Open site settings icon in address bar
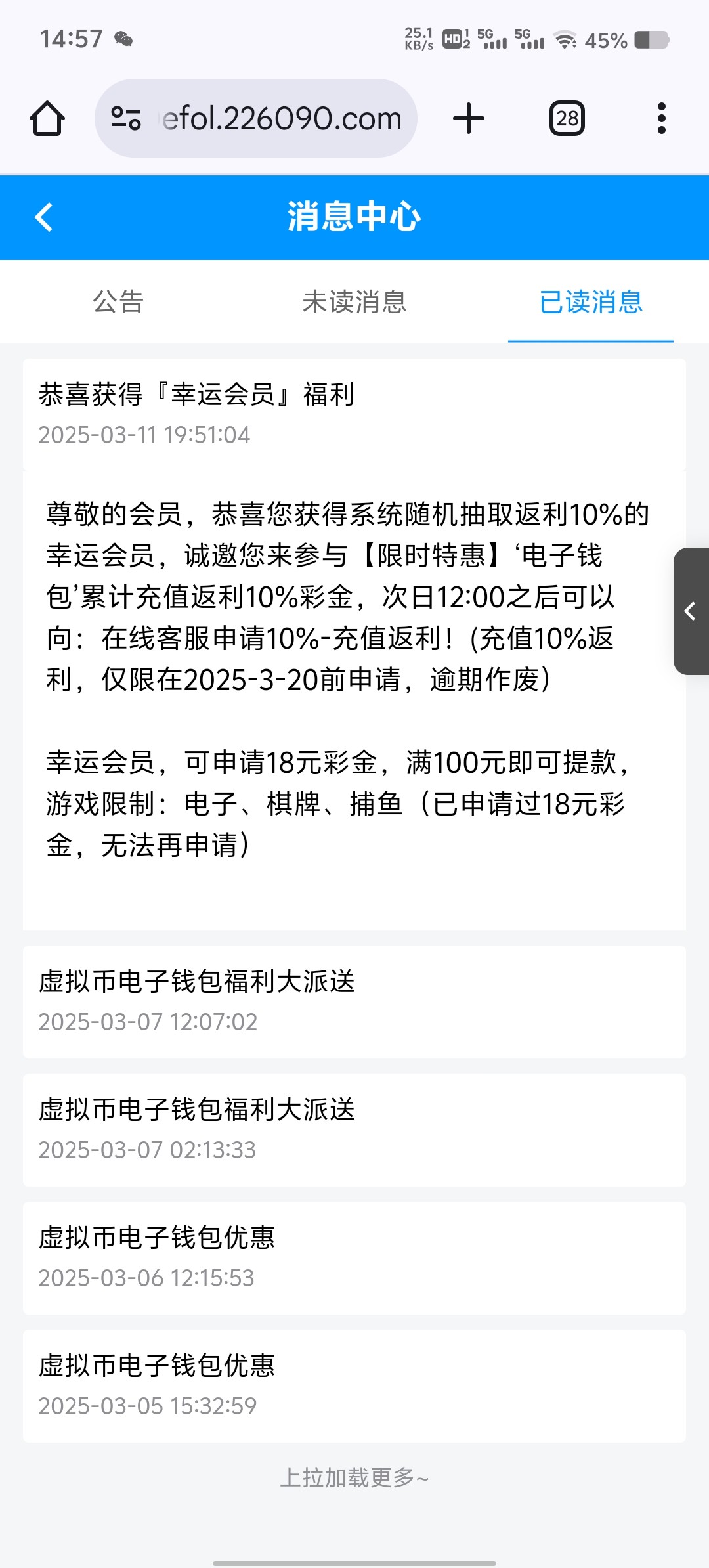This screenshot has width=709, height=1568. tap(126, 118)
